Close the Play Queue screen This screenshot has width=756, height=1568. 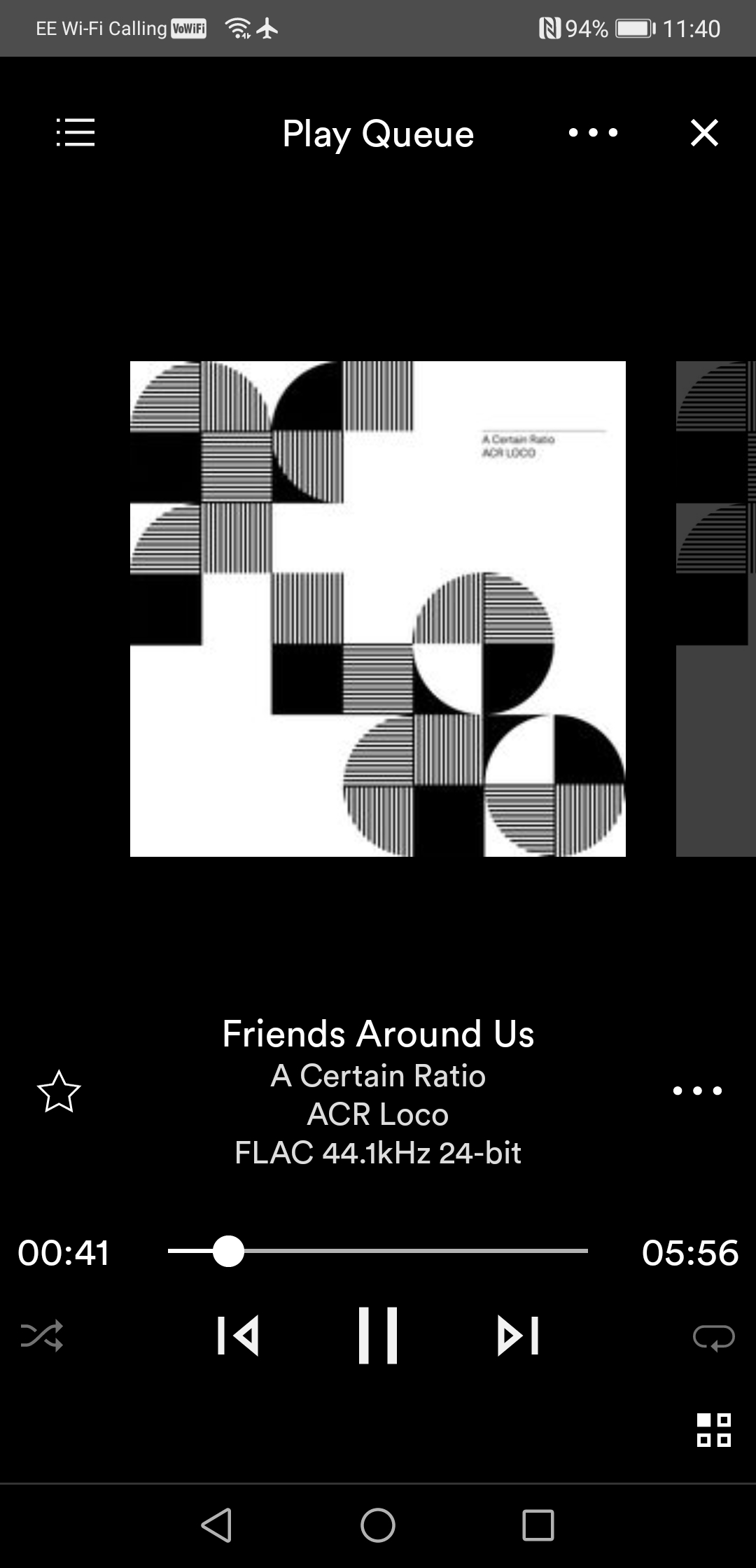pyautogui.click(x=704, y=132)
